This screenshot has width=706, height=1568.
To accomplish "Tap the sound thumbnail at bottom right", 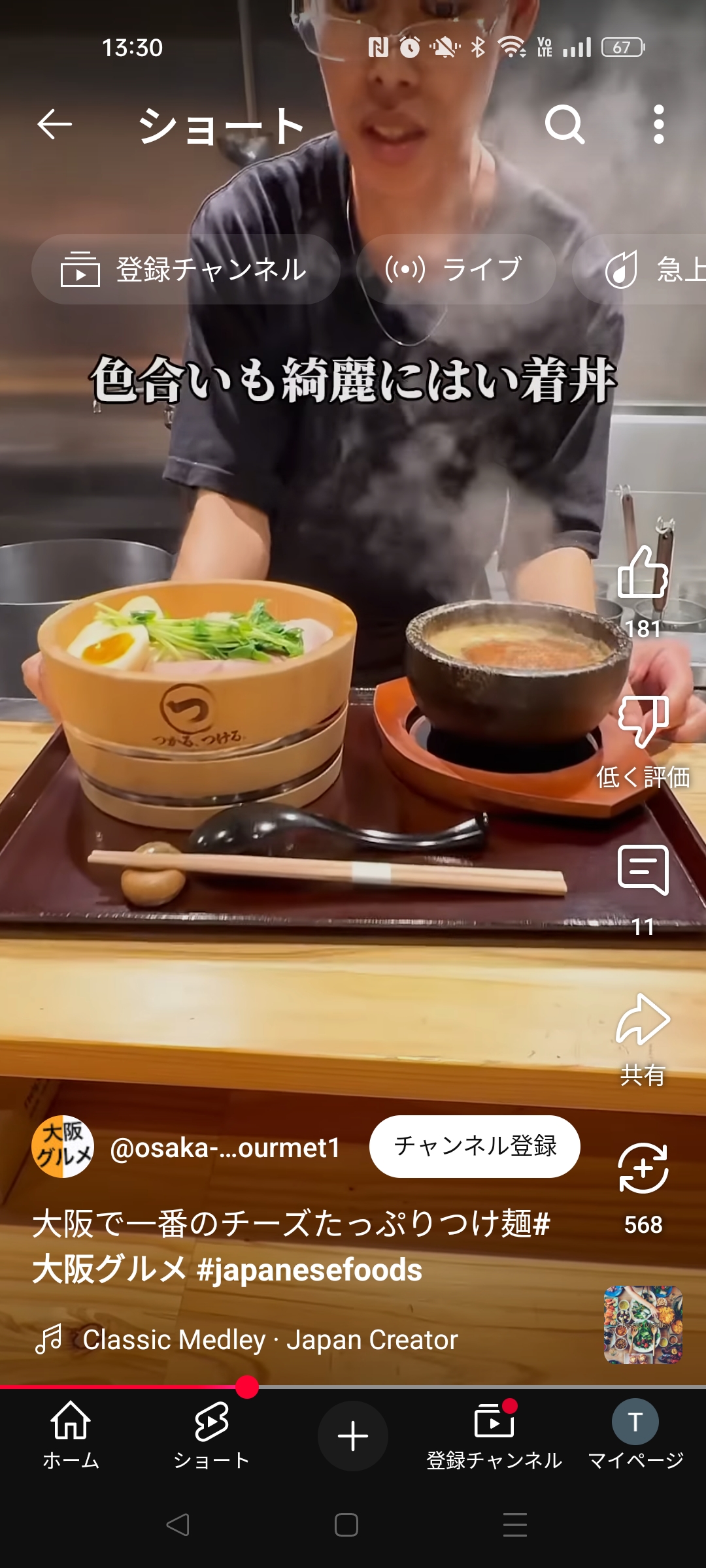I will [x=643, y=1324].
